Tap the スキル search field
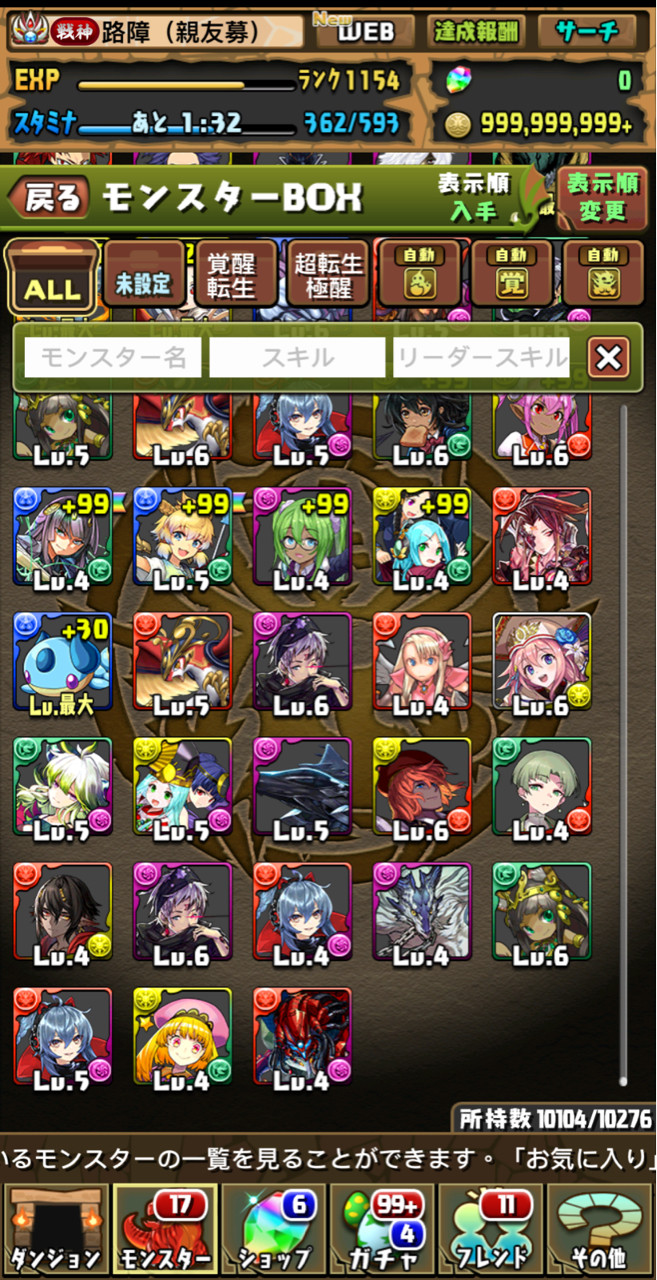The image size is (657, 1280). point(297,357)
